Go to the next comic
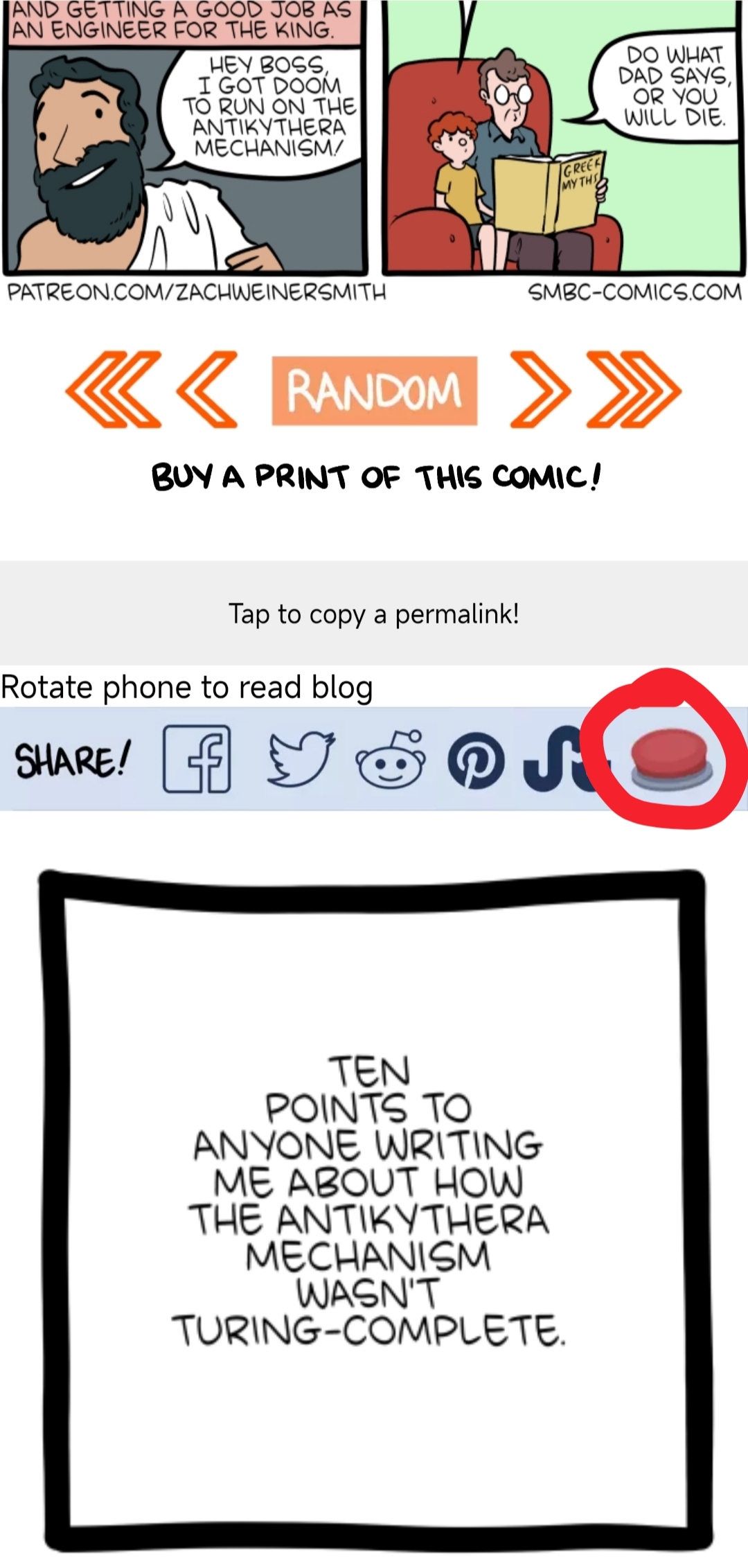The height and width of the screenshot is (1568, 748). tap(541, 389)
